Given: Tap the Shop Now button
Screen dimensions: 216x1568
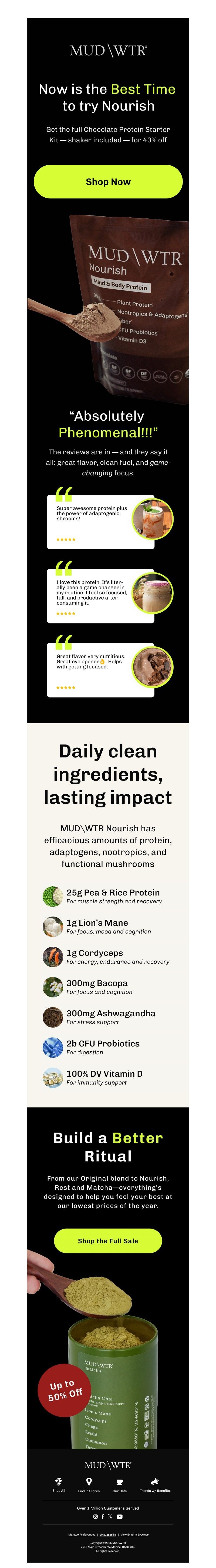Looking at the screenshot, I should pyautogui.click(x=108, y=181).
